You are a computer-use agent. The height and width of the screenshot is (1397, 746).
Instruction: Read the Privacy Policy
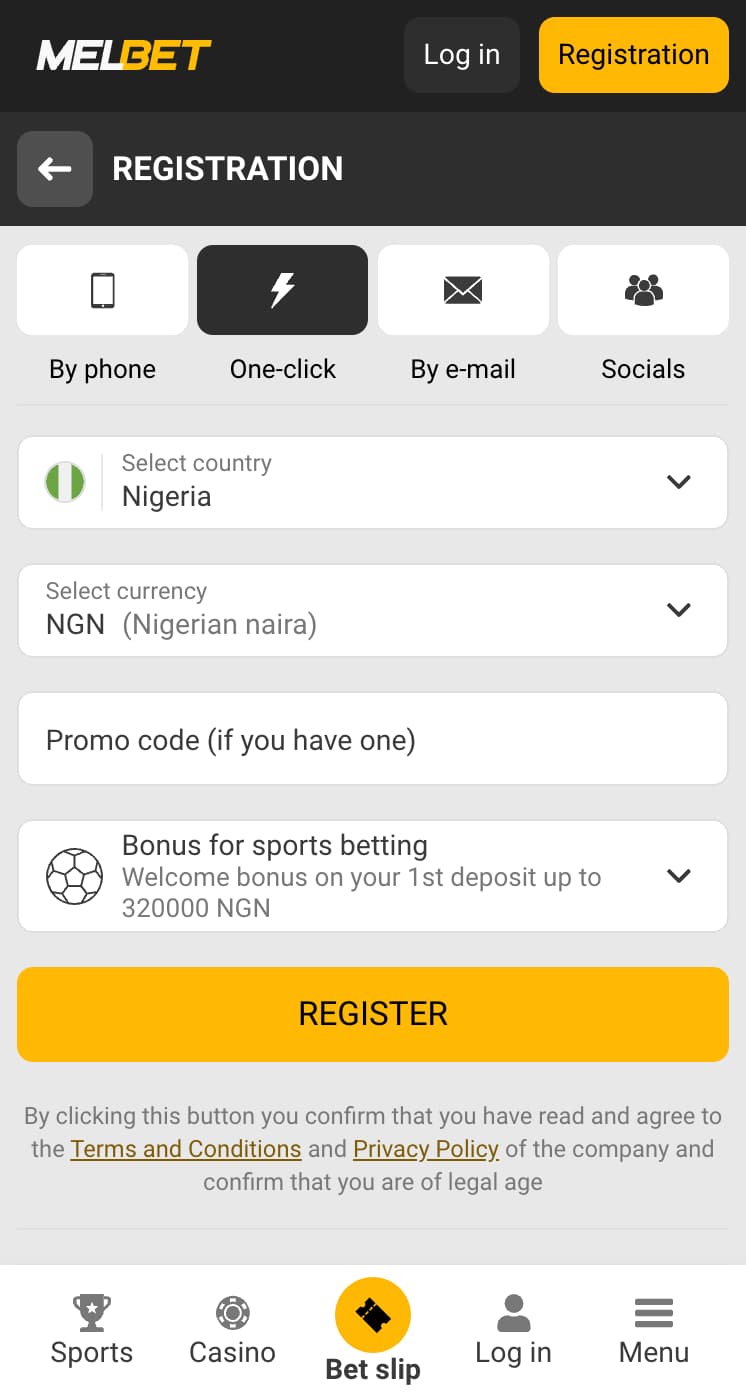pyautogui.click(x=426, y=1149)
